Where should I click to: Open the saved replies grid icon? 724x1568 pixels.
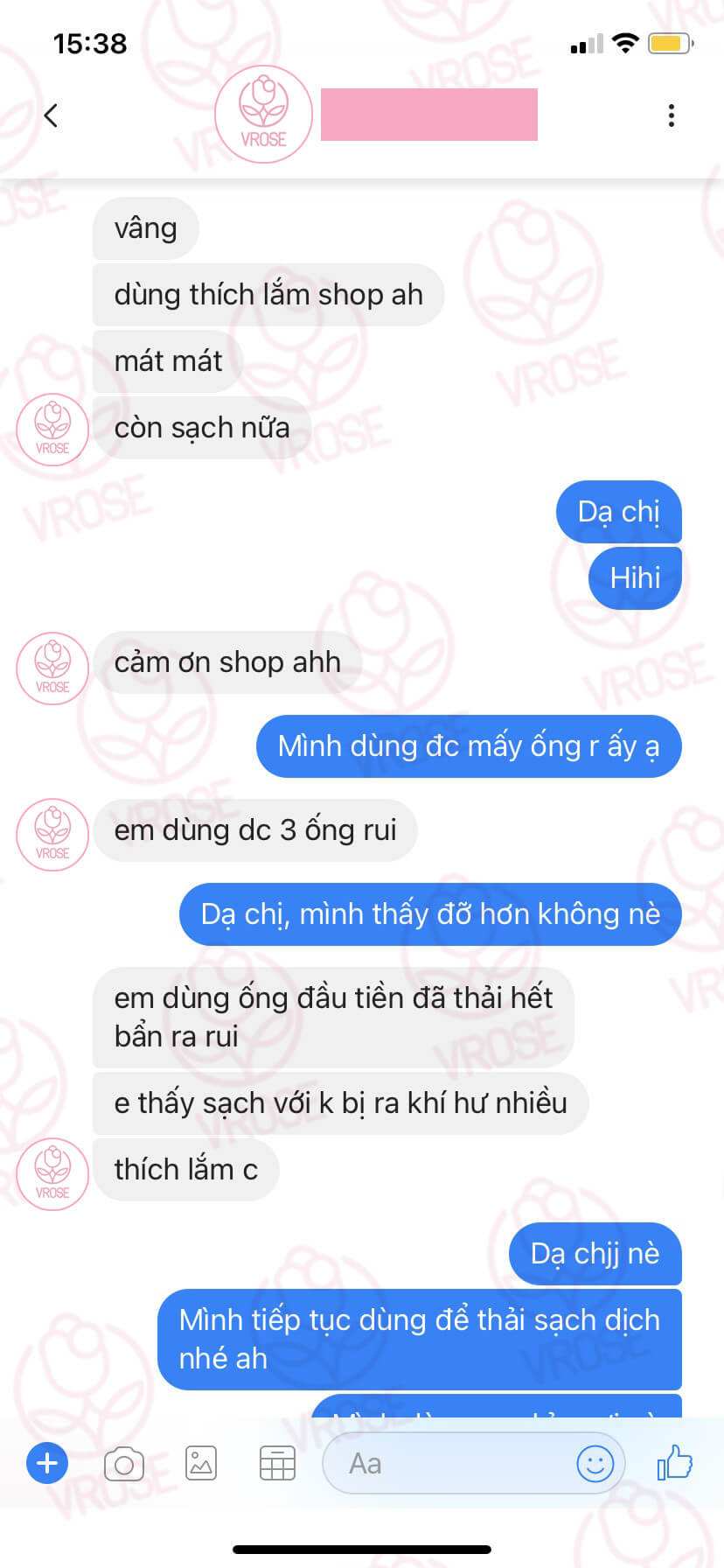(x=277, y=1463)
